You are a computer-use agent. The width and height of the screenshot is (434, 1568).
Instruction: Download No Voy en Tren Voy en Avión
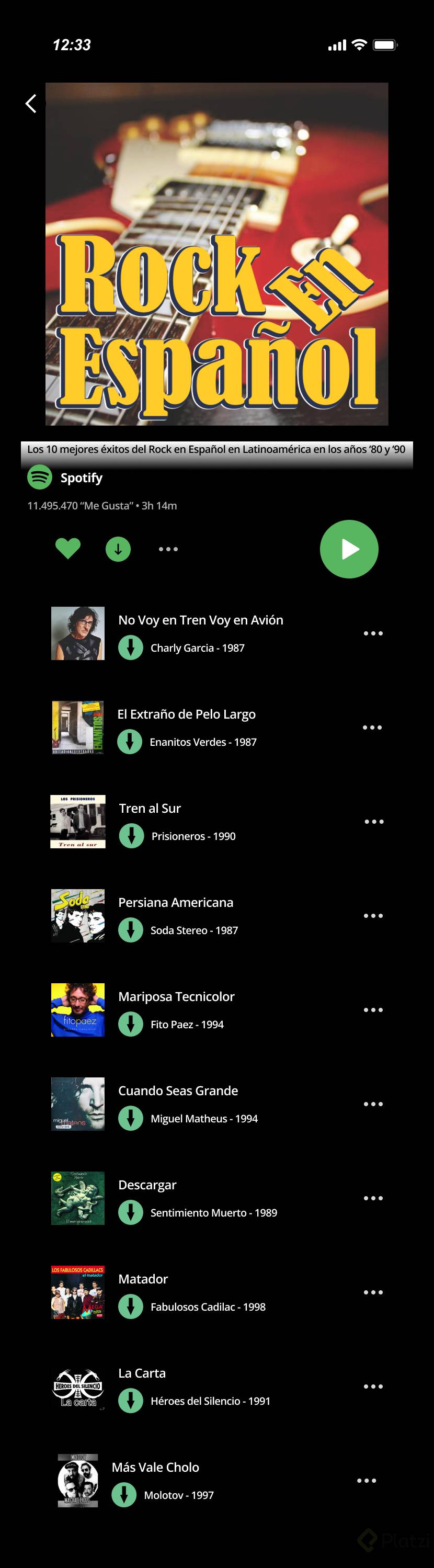click(x=130, y=647)
